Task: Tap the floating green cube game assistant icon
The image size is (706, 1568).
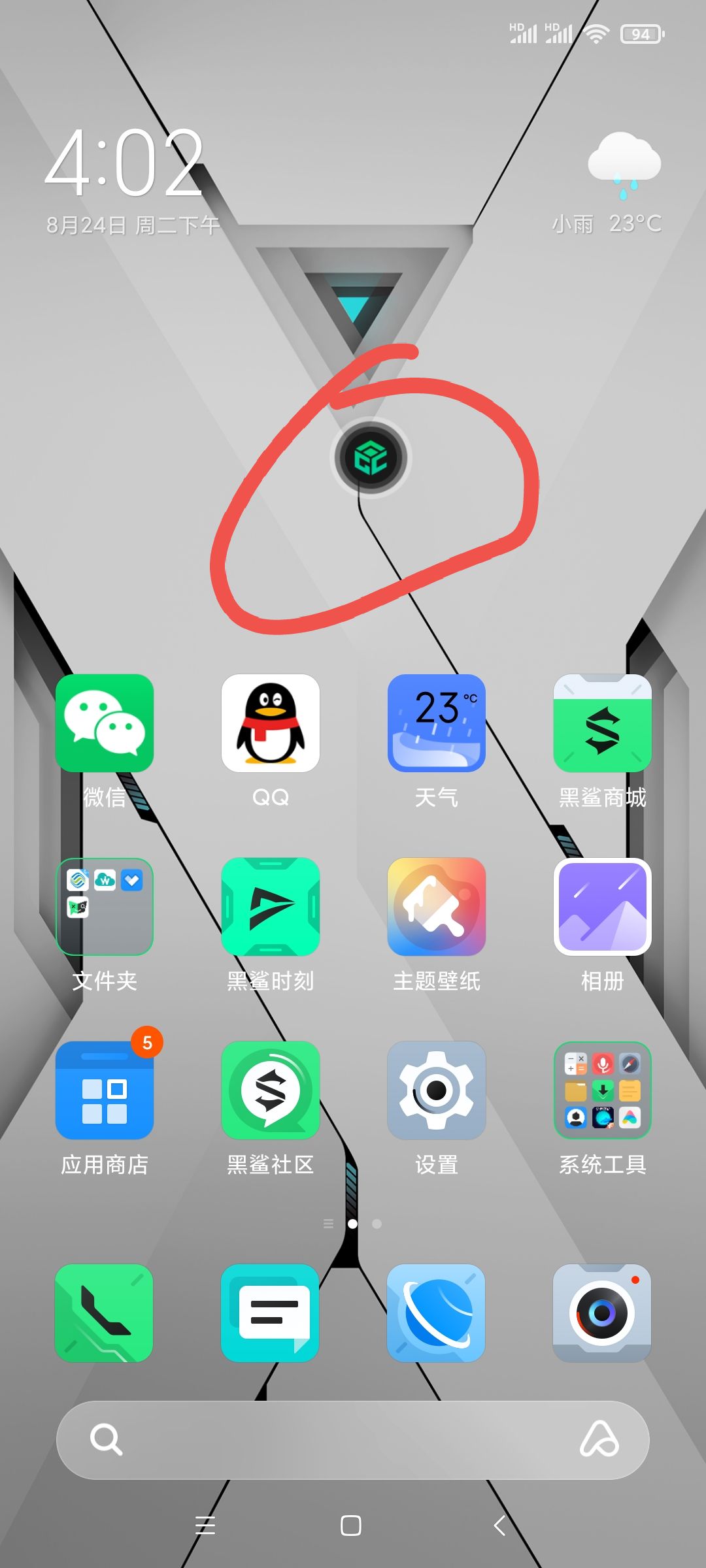Action: (371, 458)
